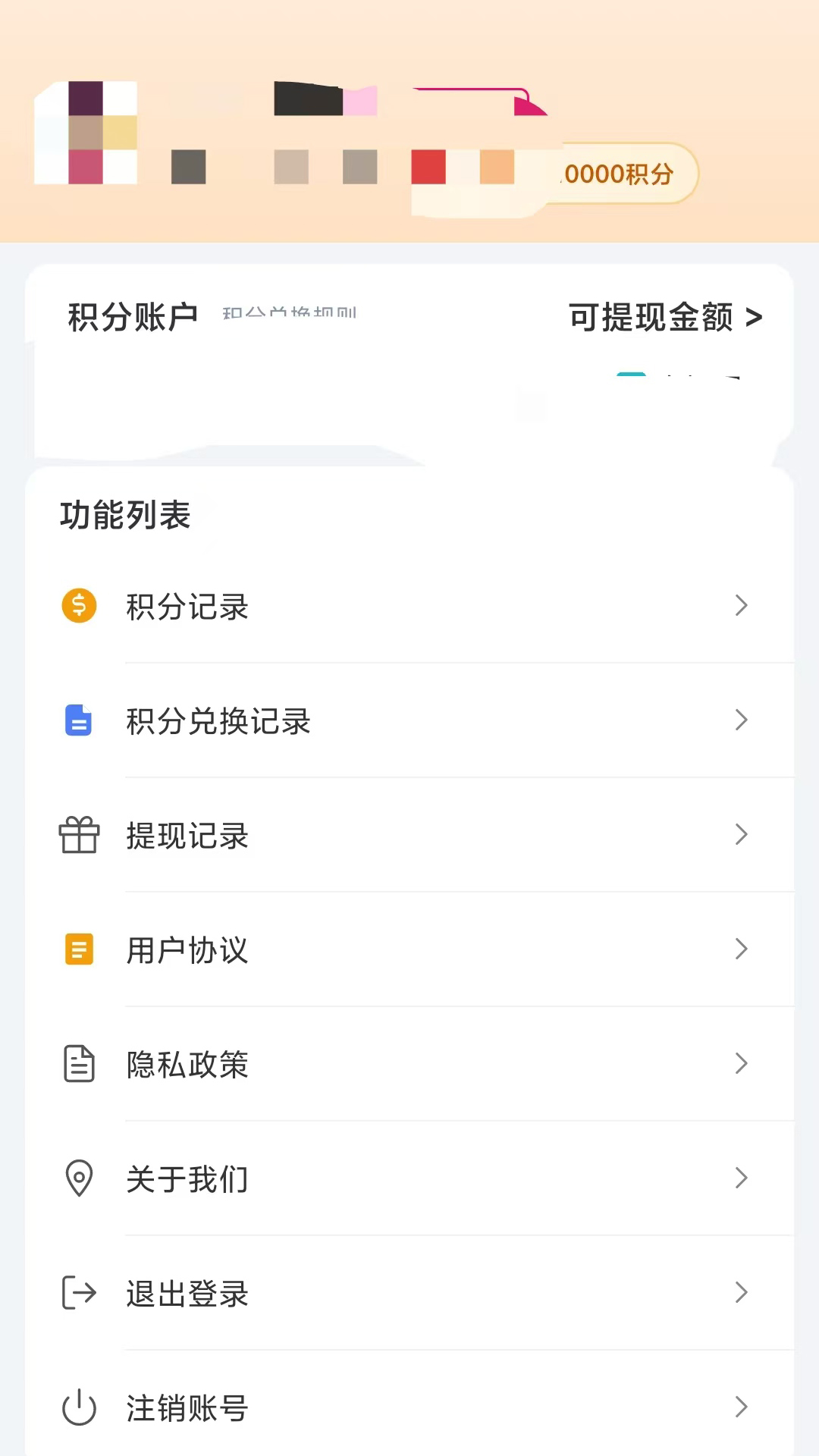Expand the 积分记录 row chevron

point(741,606)
